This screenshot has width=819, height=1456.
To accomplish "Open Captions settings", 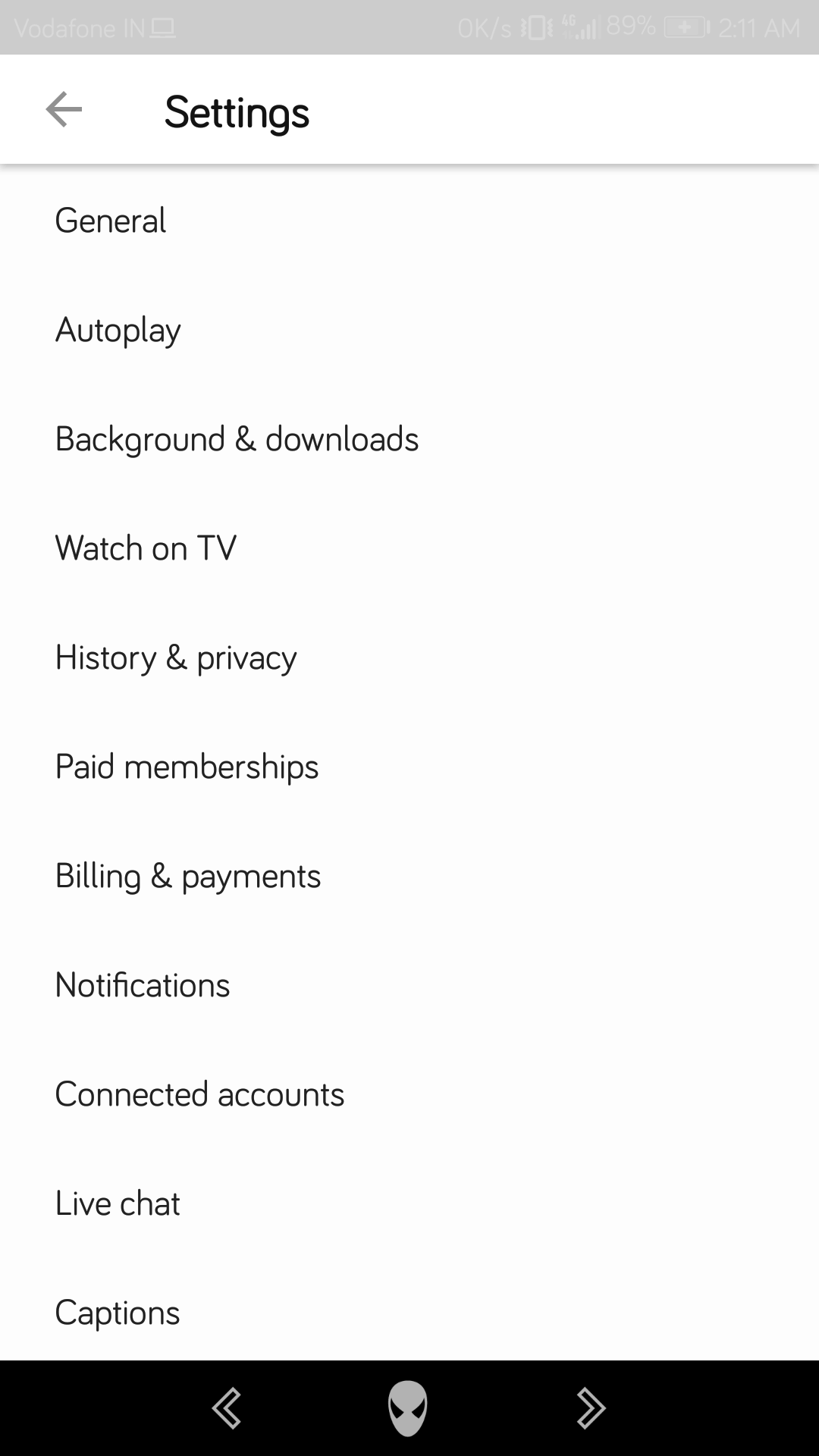I will (409, 1313).
